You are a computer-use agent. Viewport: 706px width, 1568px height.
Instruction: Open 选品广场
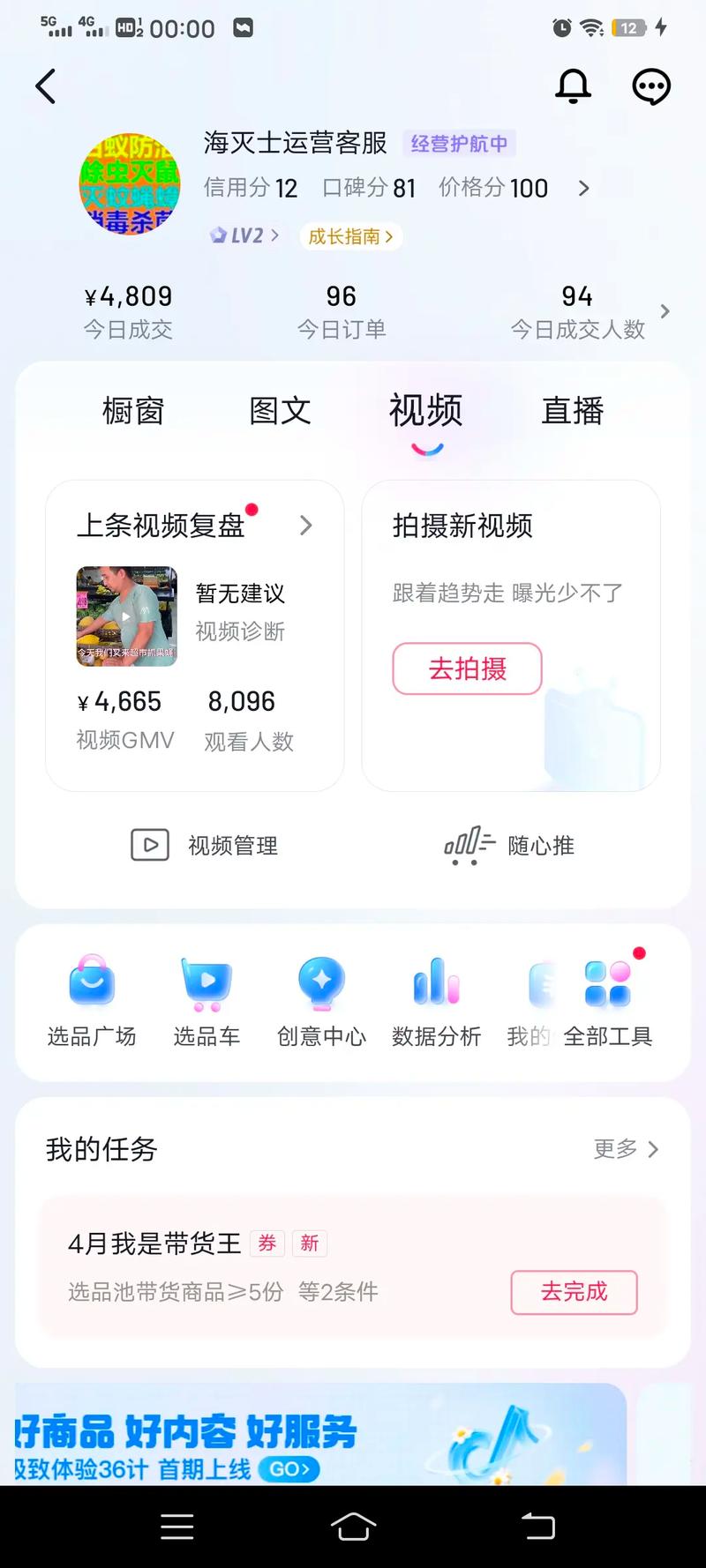pos(92,1001)
